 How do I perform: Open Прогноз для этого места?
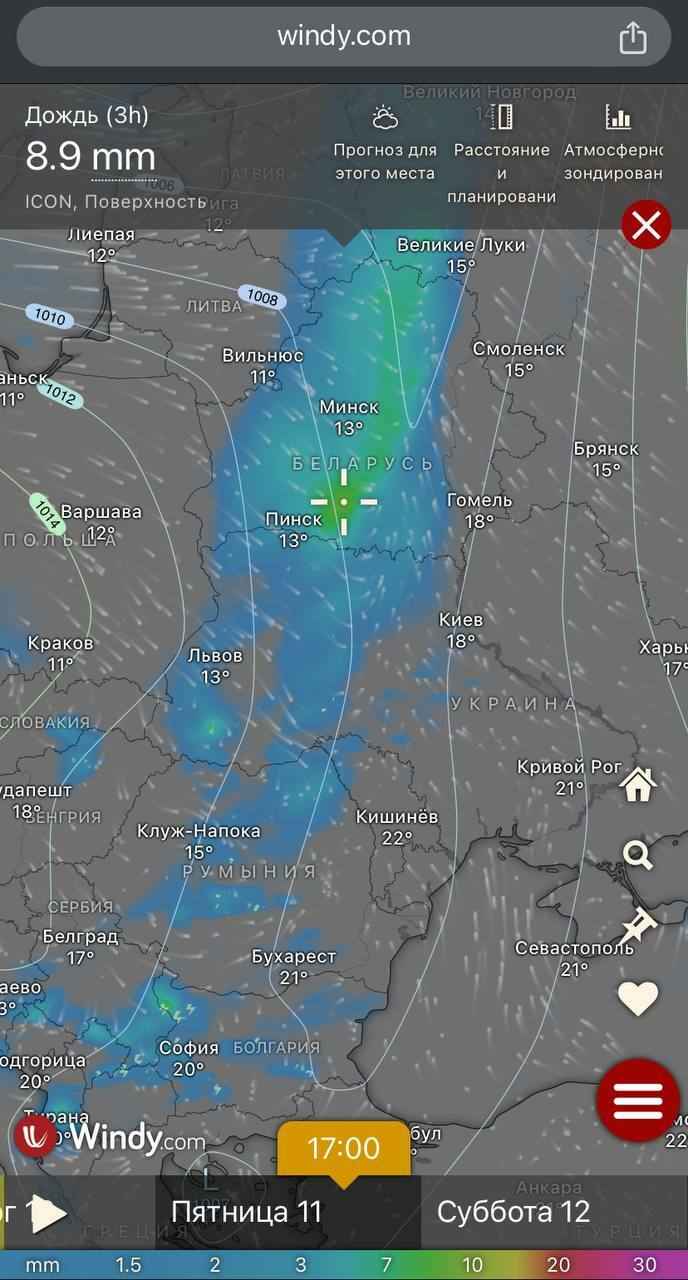(385, 145)
